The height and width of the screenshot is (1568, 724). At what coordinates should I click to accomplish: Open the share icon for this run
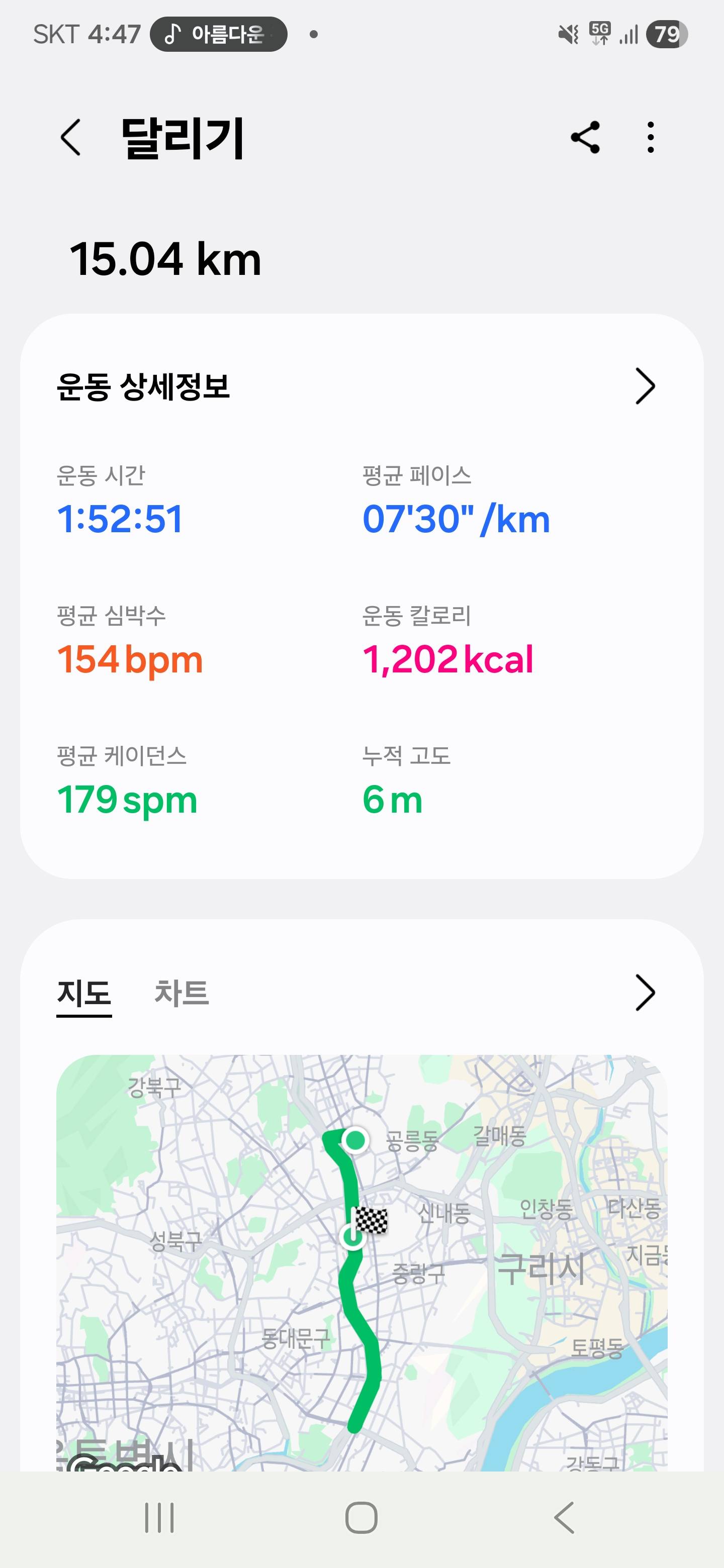[x=586, y=138]
